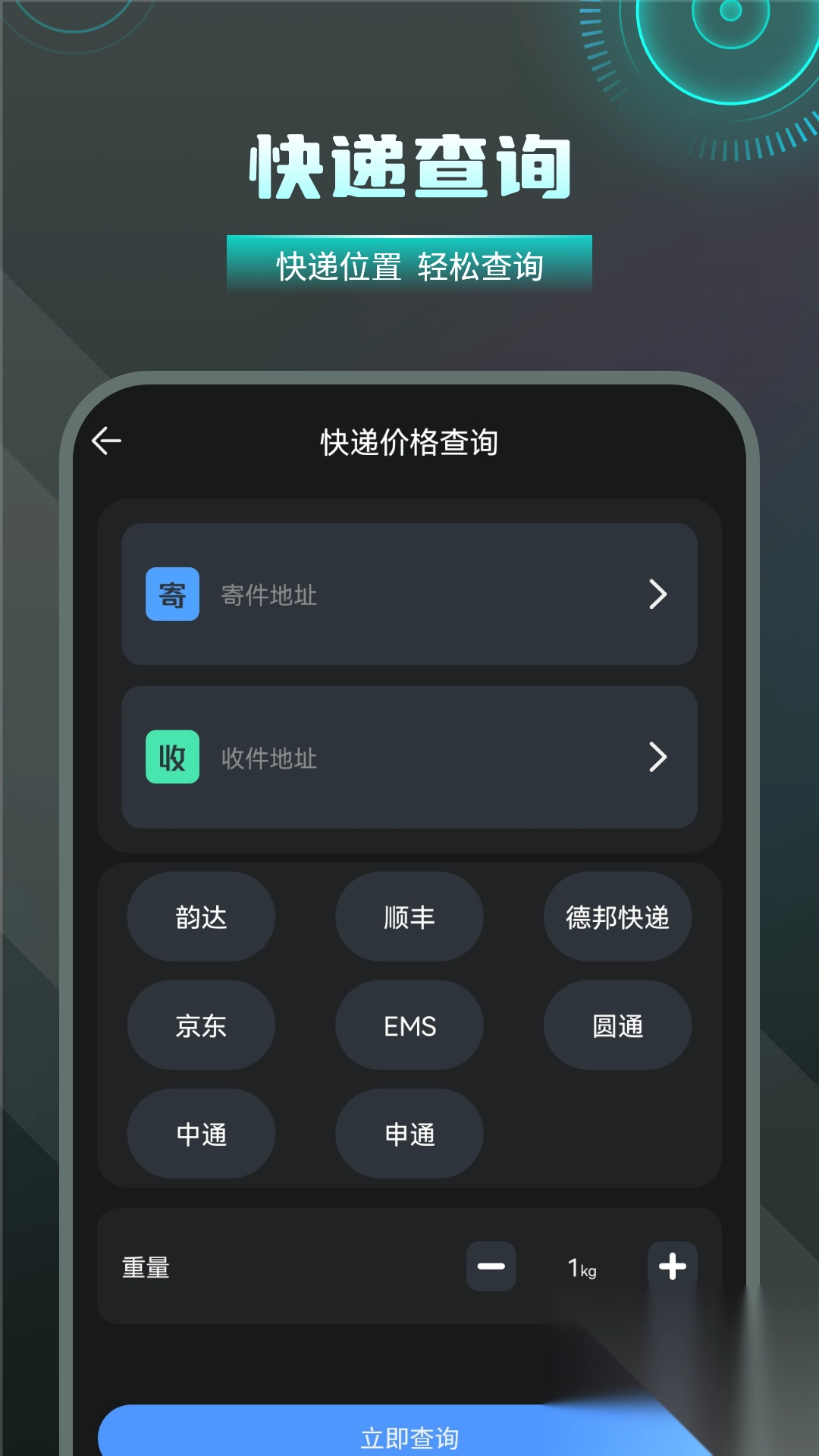Select the 韵达 courier option
The image size is (819, 1456).
coord(200,917)
